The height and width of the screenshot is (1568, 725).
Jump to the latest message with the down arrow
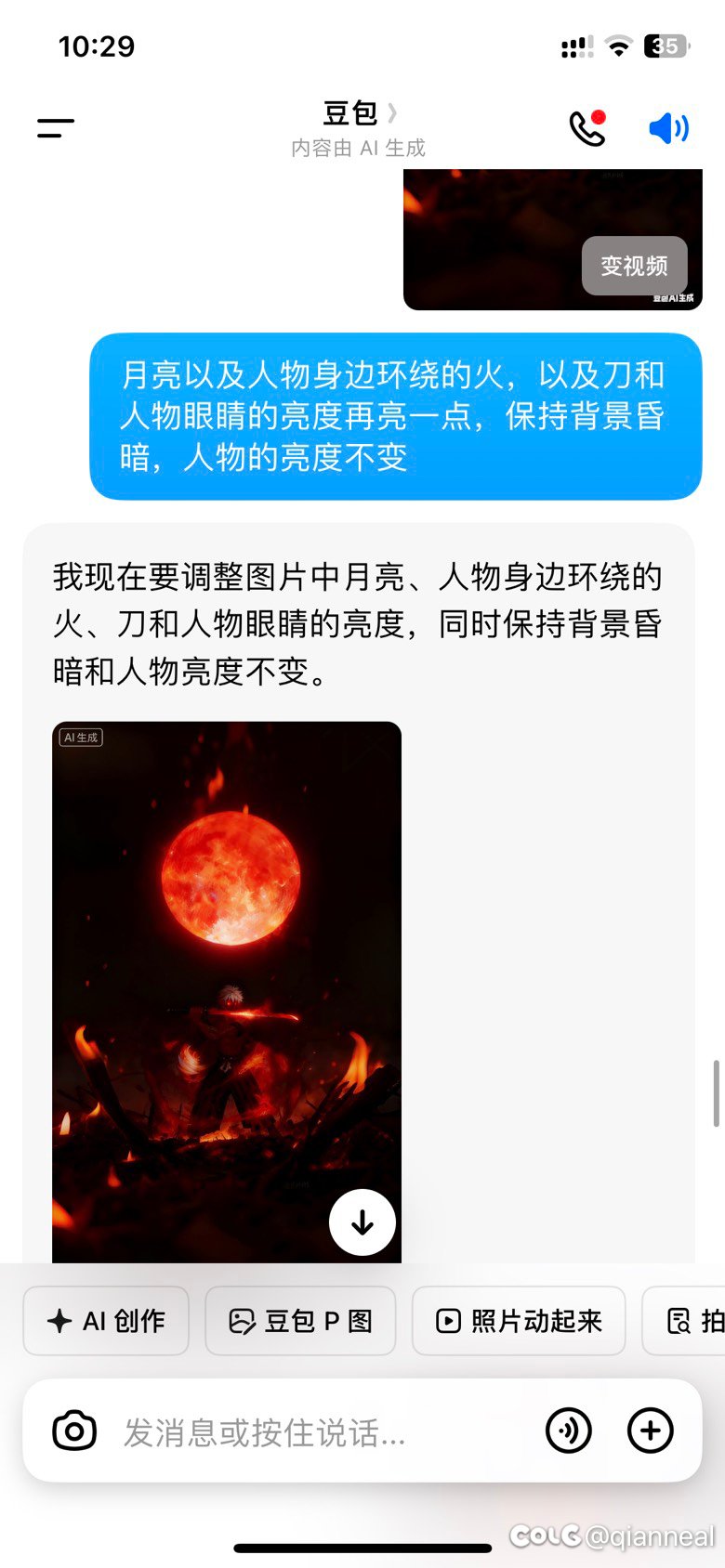coord(362,1222)
